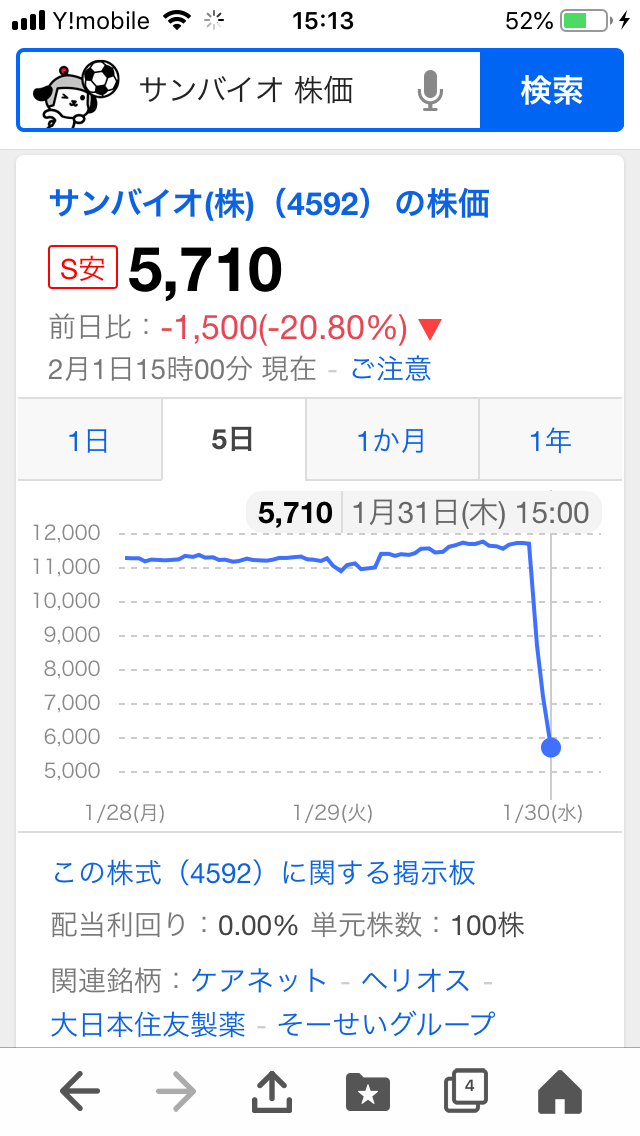
Task: Go to the browser home page
Action: coord(560,1092)
